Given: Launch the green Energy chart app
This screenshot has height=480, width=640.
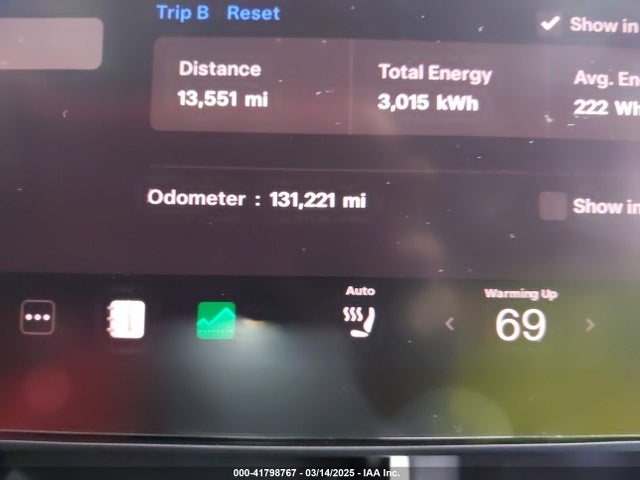Looking at the screenshot, I should pyautogui.click(x=216, y=320).
